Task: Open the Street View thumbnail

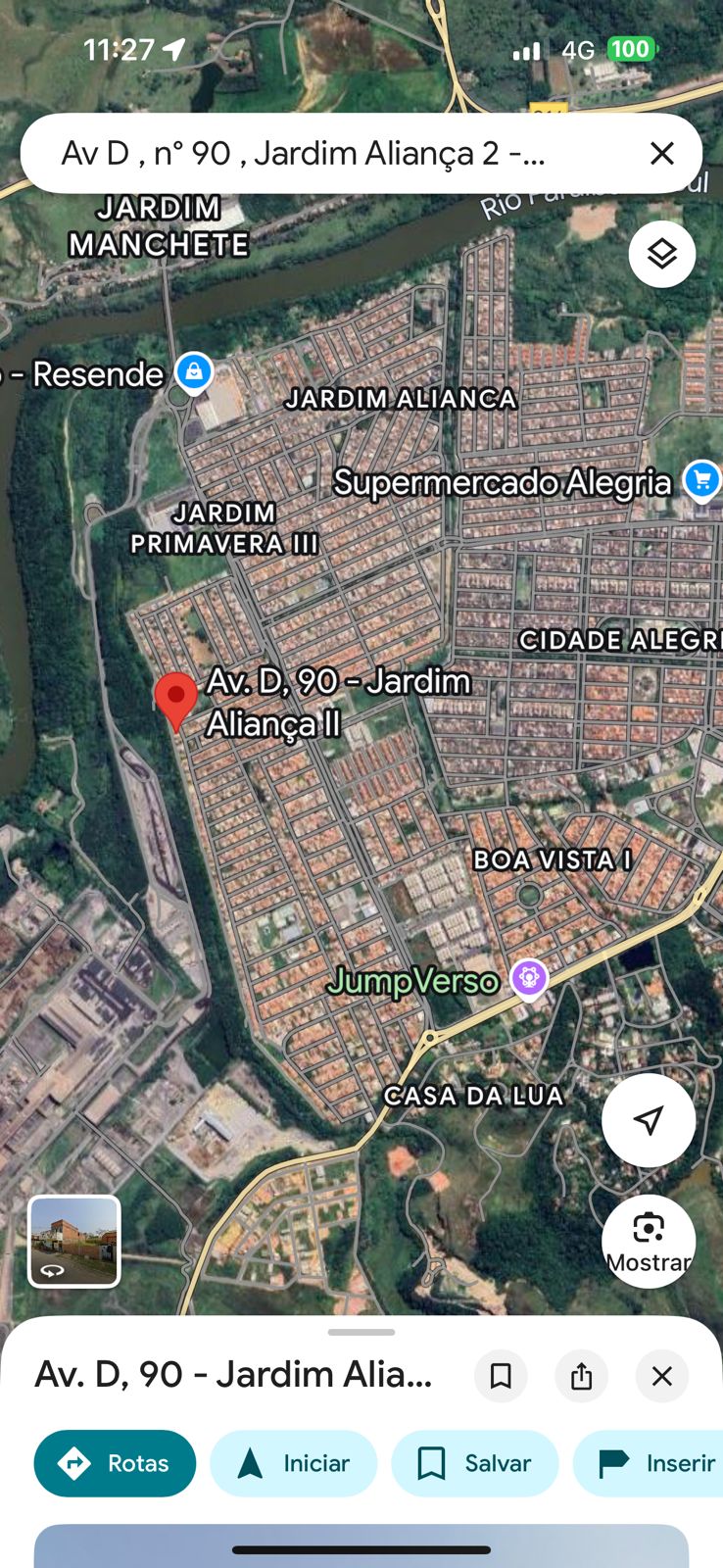Action: 74,1241
